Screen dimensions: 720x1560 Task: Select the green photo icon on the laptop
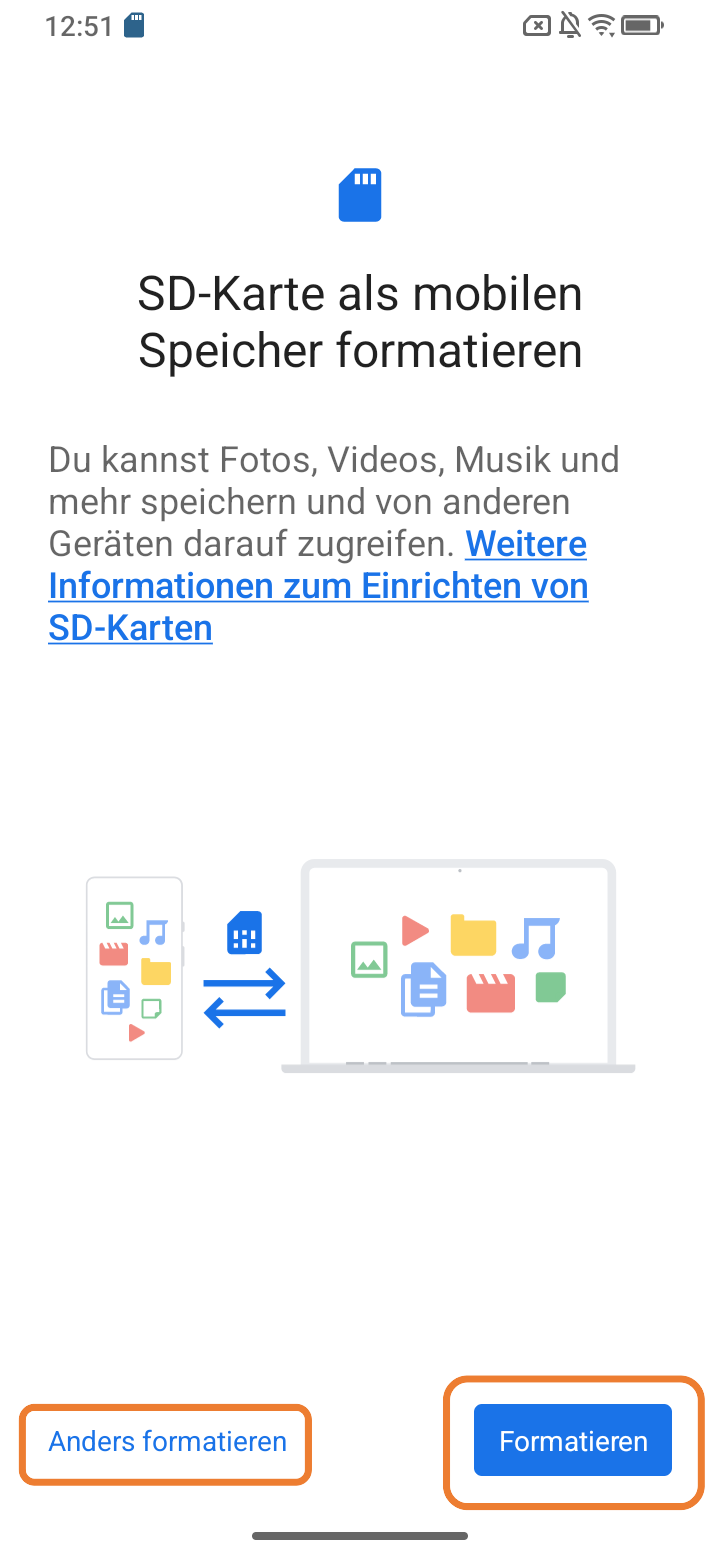[370, 958]
